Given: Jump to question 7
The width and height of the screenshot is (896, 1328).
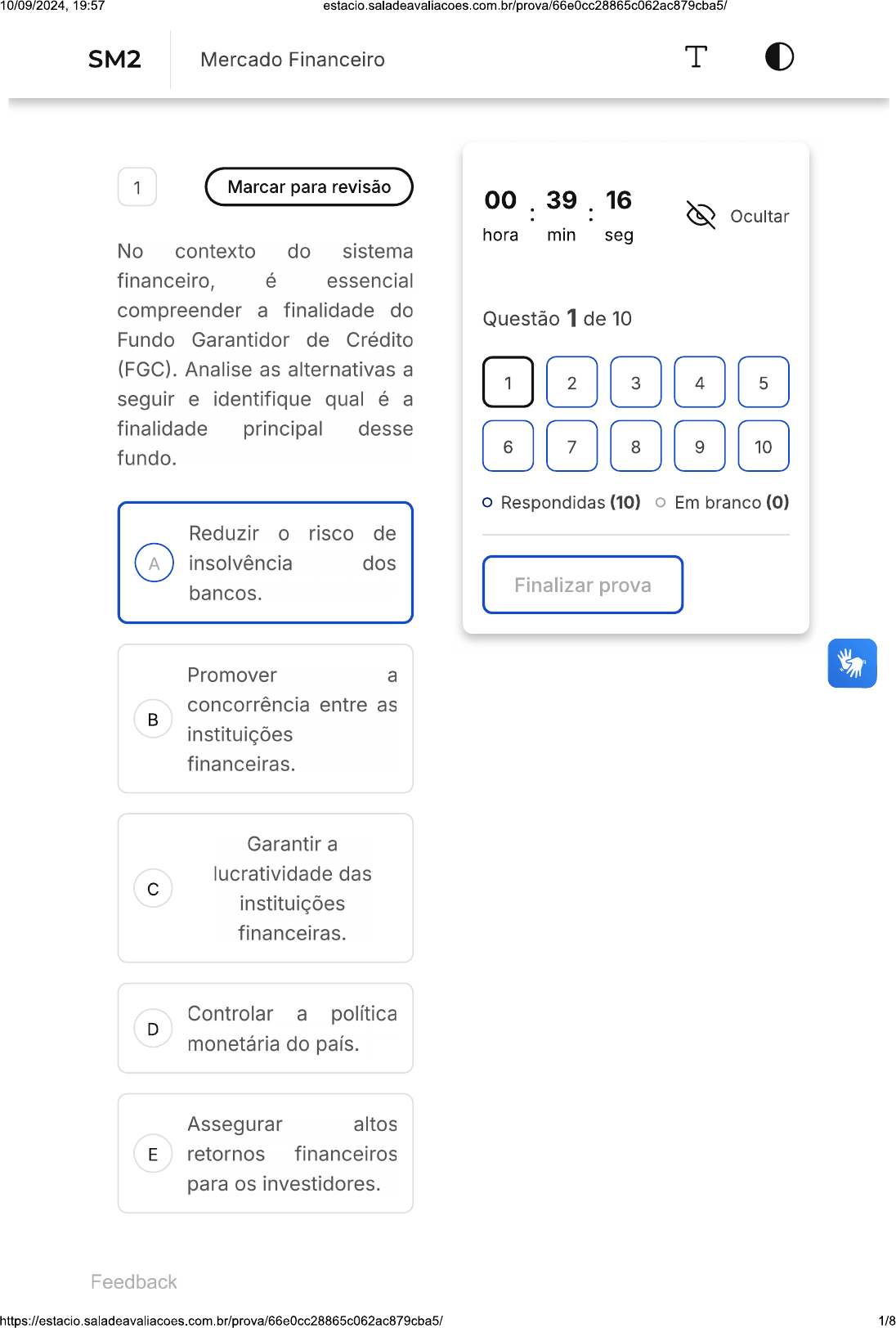Looking at the screenshot, I should click(571, 446).
